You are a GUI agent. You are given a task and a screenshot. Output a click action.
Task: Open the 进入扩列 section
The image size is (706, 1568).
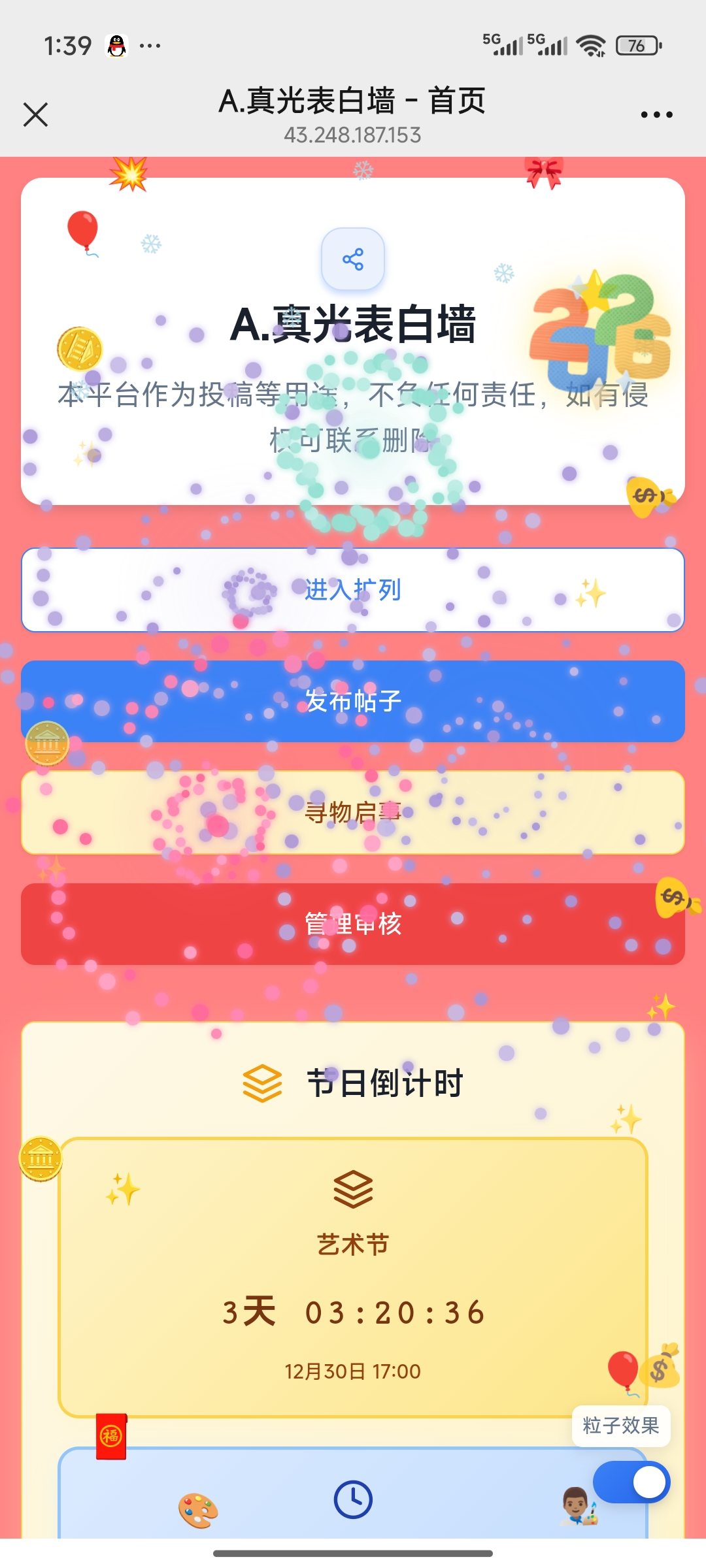point(352,590)
